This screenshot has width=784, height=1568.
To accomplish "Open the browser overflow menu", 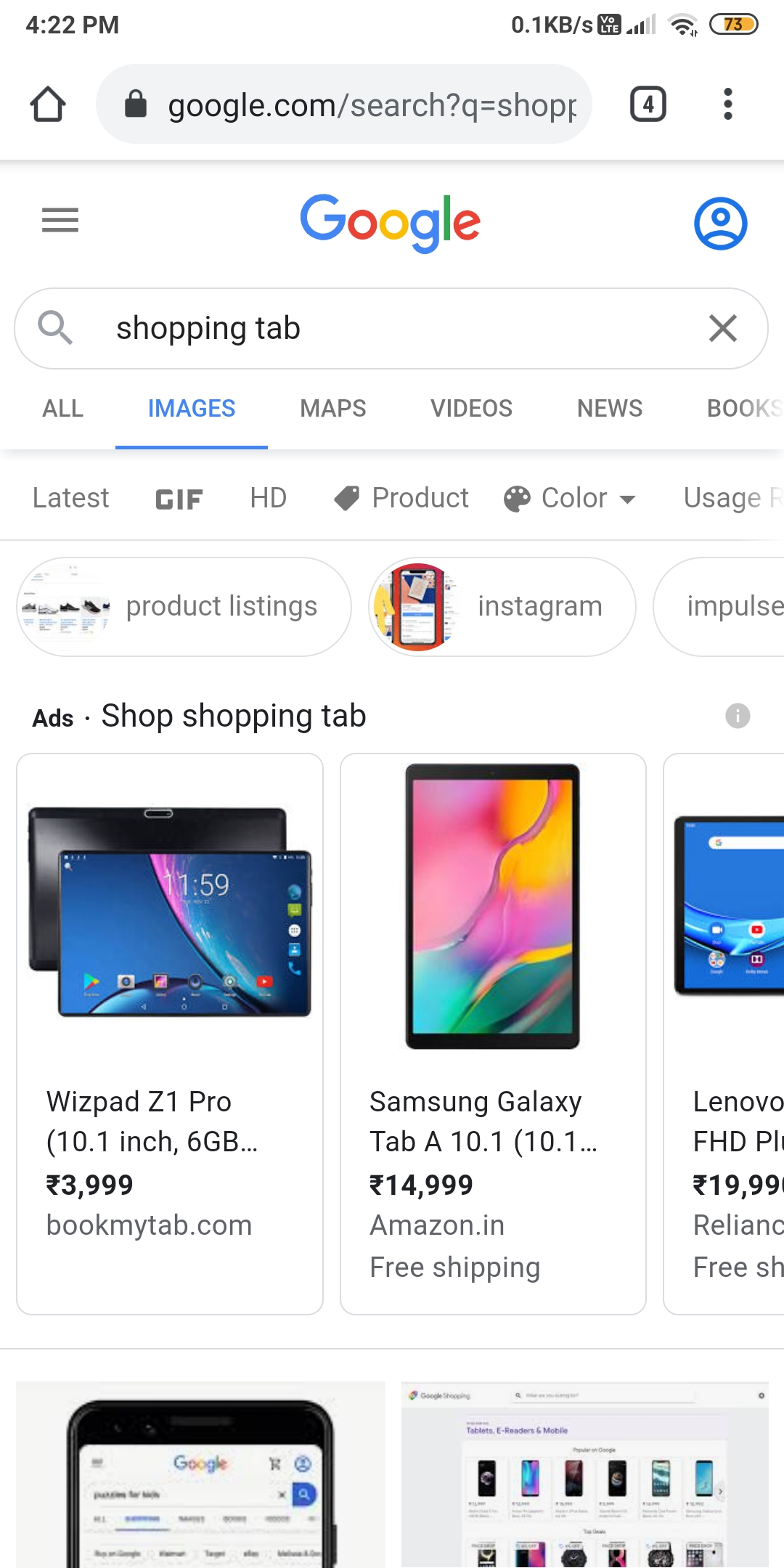I will pos(727,105).
